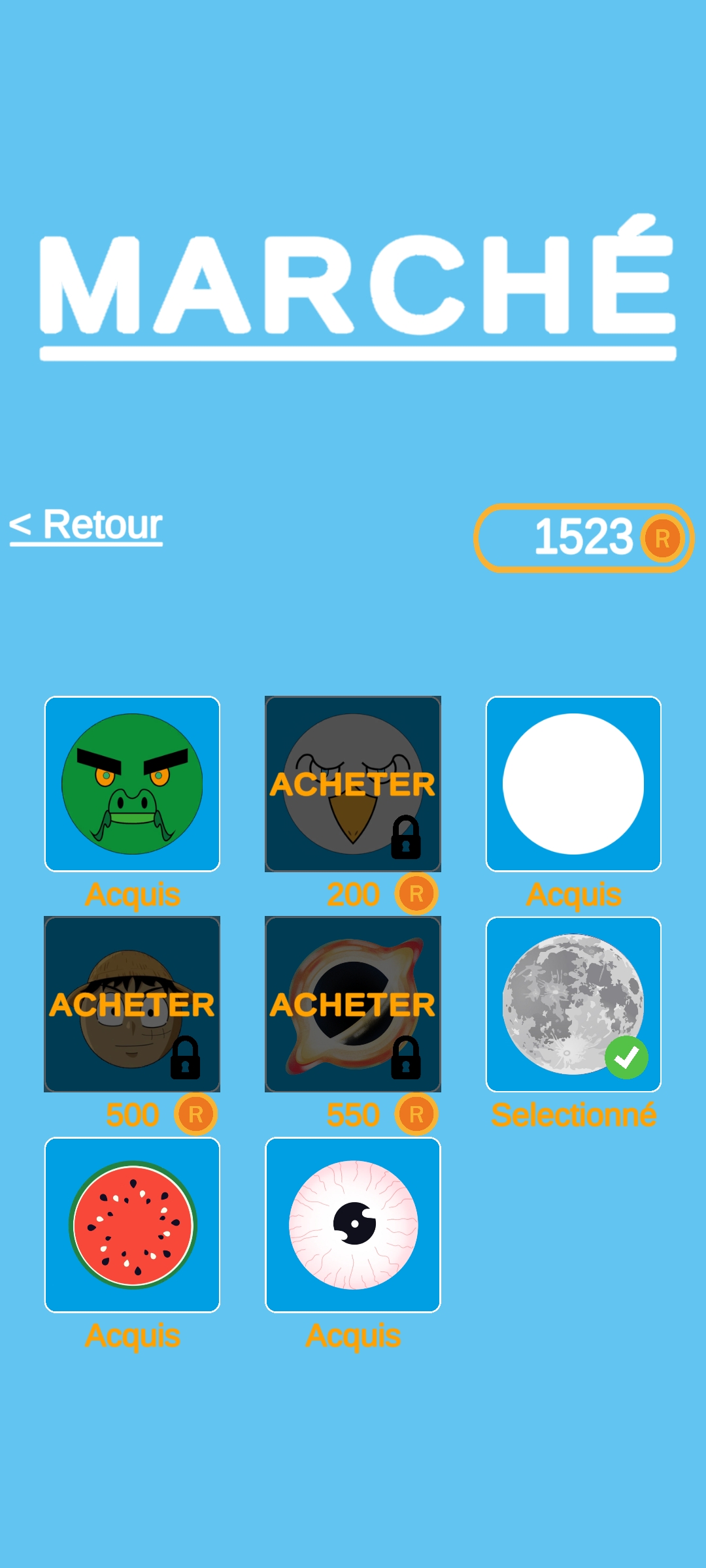706x1568 pixels.
Task: Buy the locked straw hat character skin
Action: point(132,1004)
